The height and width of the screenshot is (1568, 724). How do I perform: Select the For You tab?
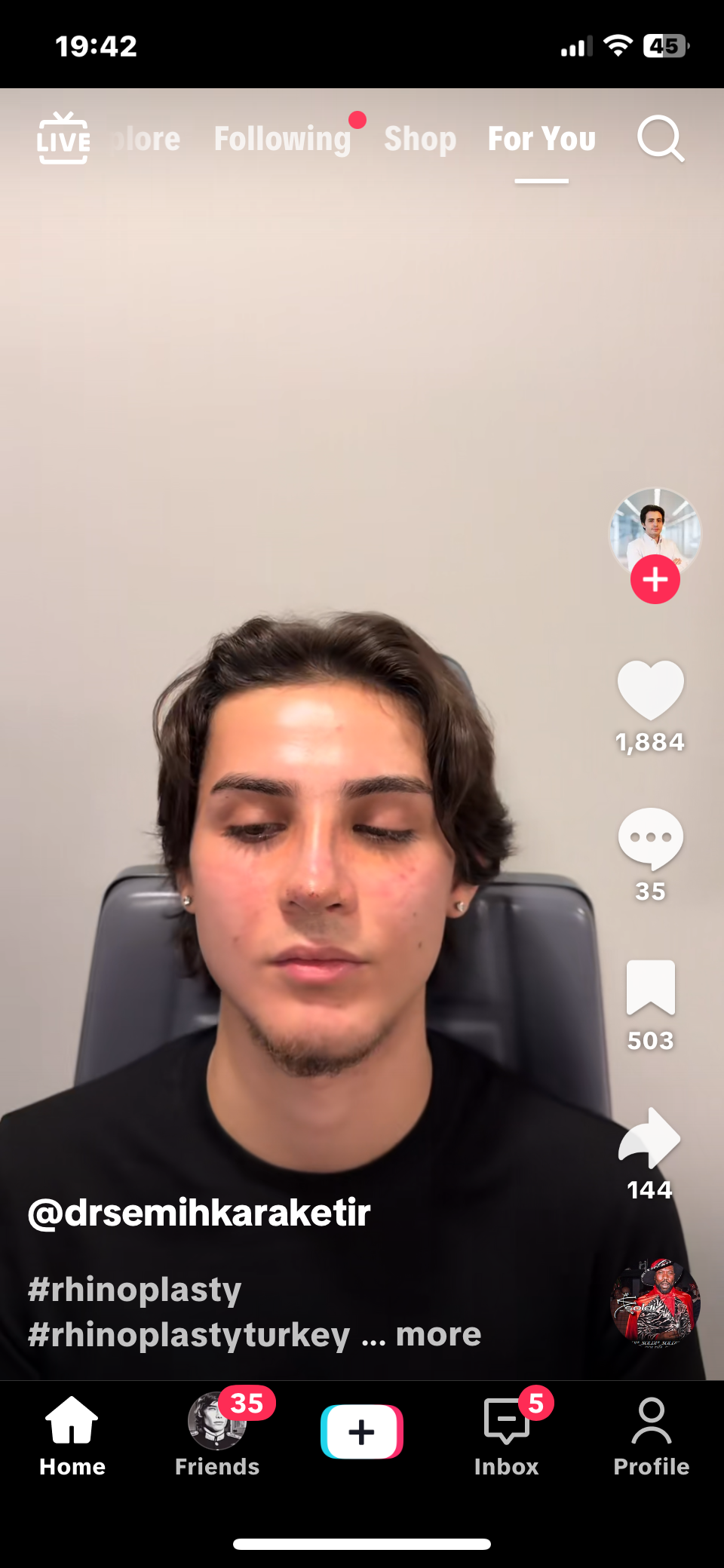(x=541, y=139)
